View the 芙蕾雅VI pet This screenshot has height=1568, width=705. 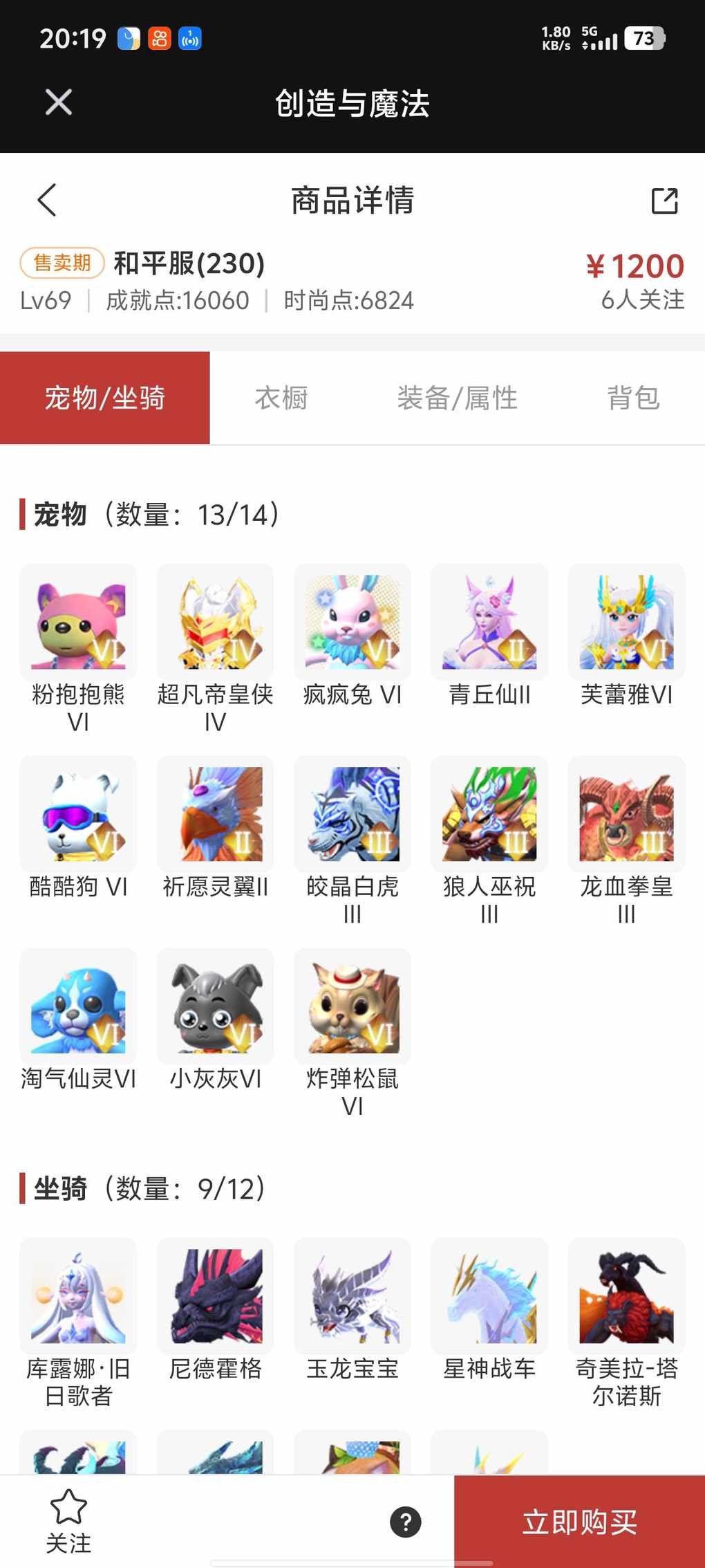point(626,622)
